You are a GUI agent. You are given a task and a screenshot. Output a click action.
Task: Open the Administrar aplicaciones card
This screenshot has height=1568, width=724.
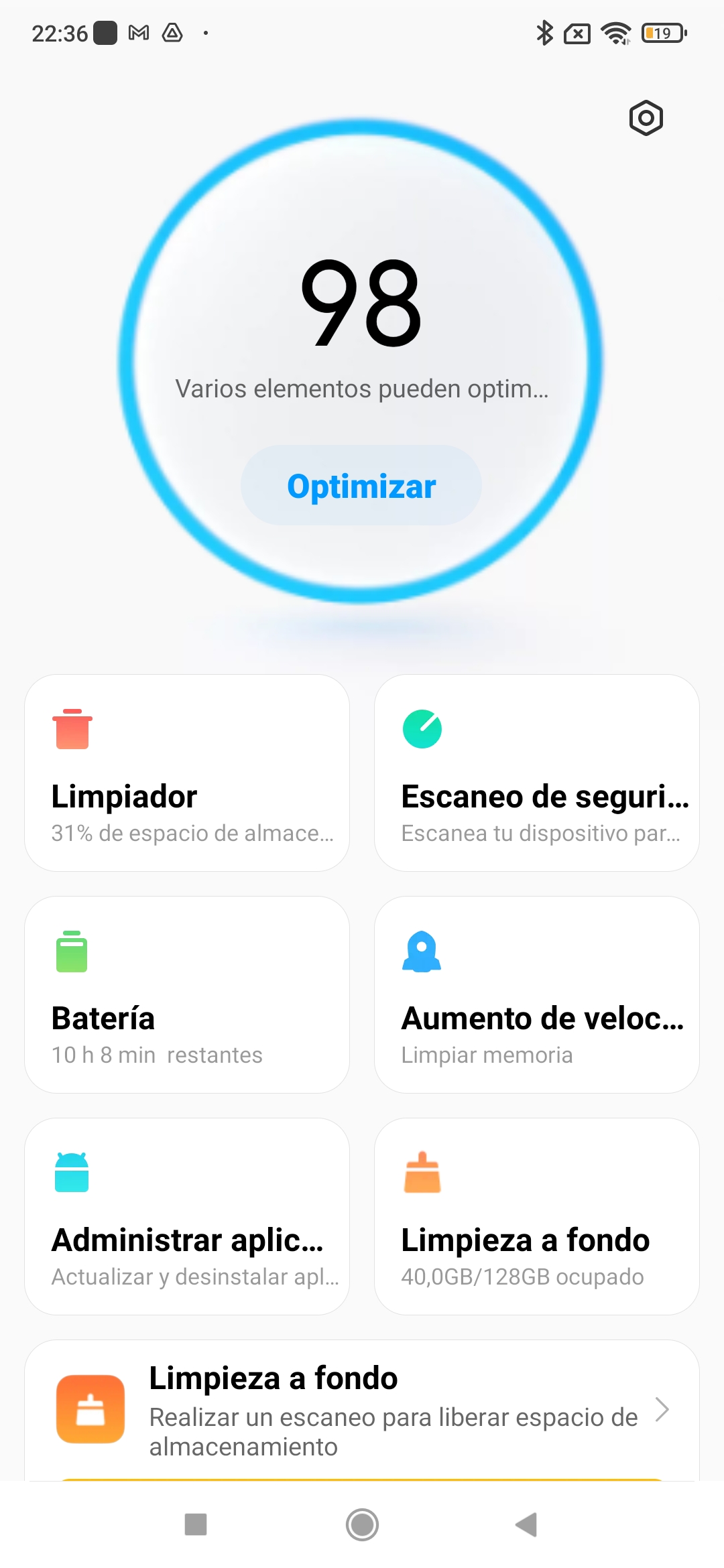(x=187, y=1216)
